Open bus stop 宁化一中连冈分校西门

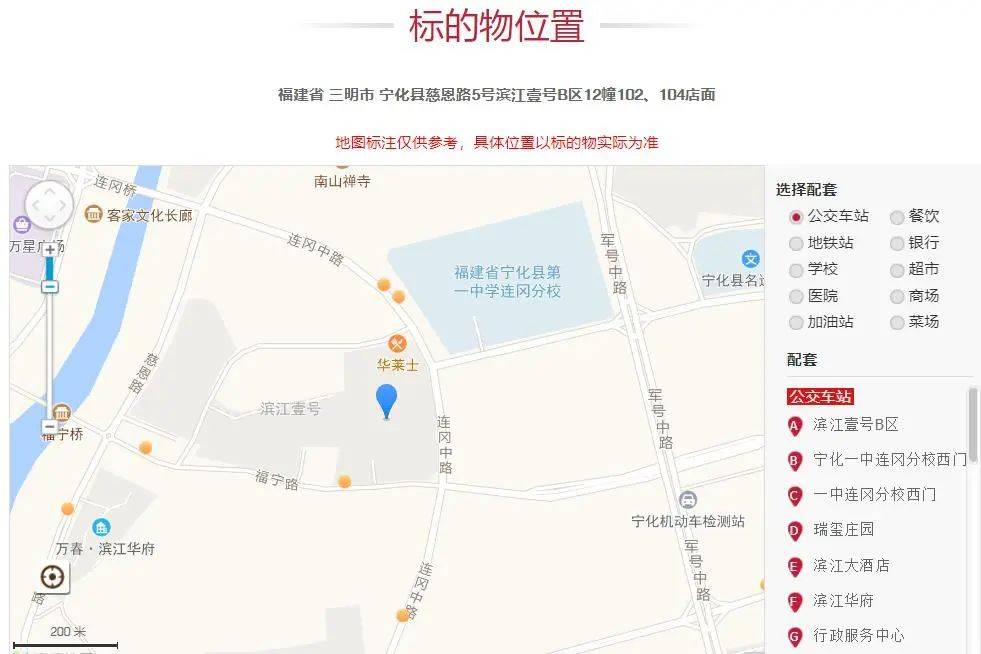point(889,460)
